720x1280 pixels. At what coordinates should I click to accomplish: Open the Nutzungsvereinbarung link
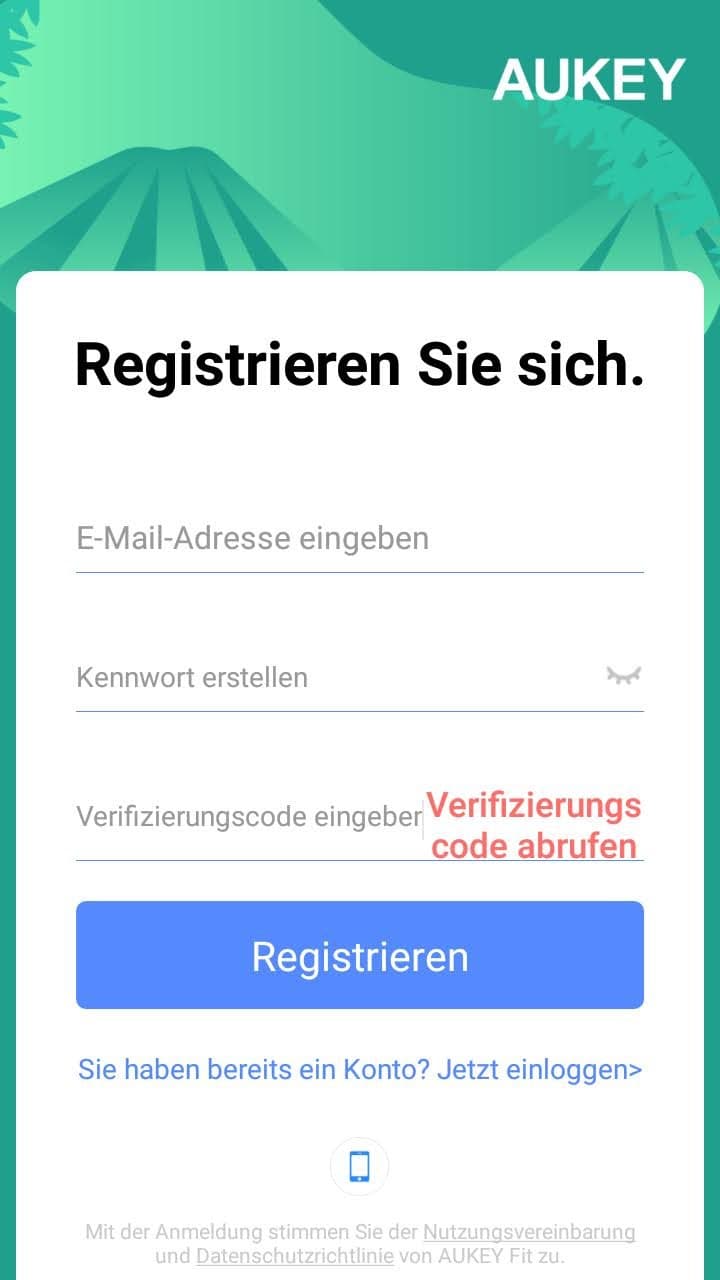tap(529, 1232)
